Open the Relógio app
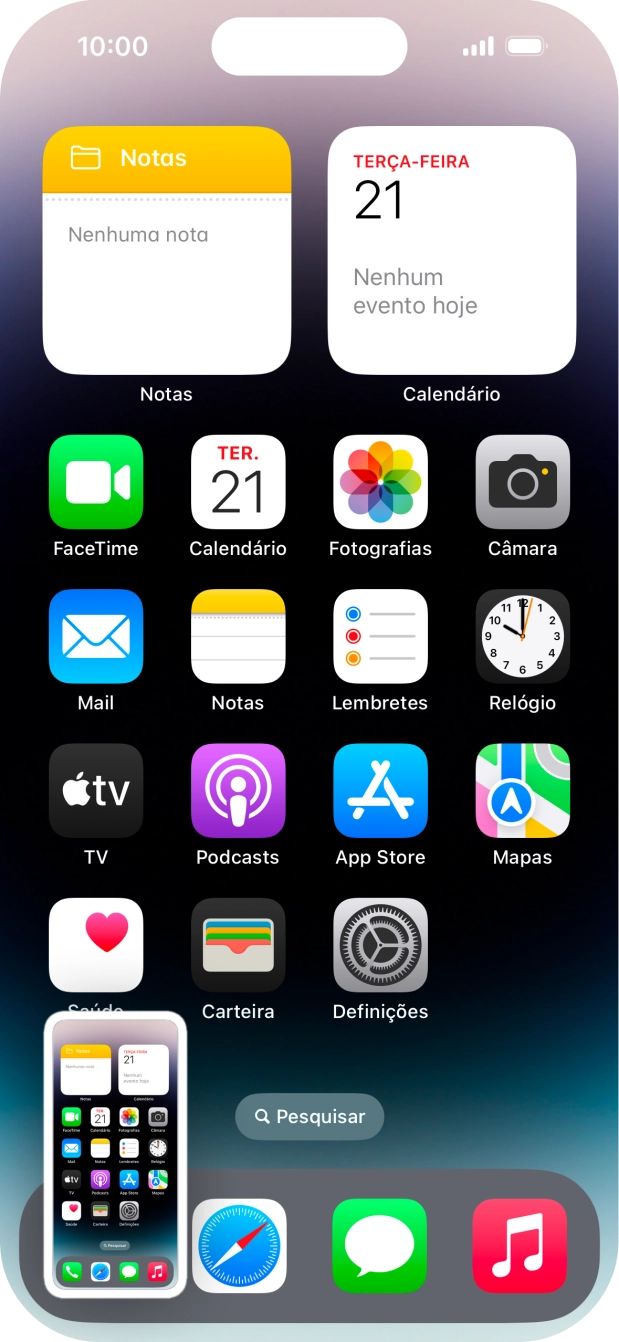The width and height of the screenshot is (619, 1342). pyautogui.click(x=522, y=636)
